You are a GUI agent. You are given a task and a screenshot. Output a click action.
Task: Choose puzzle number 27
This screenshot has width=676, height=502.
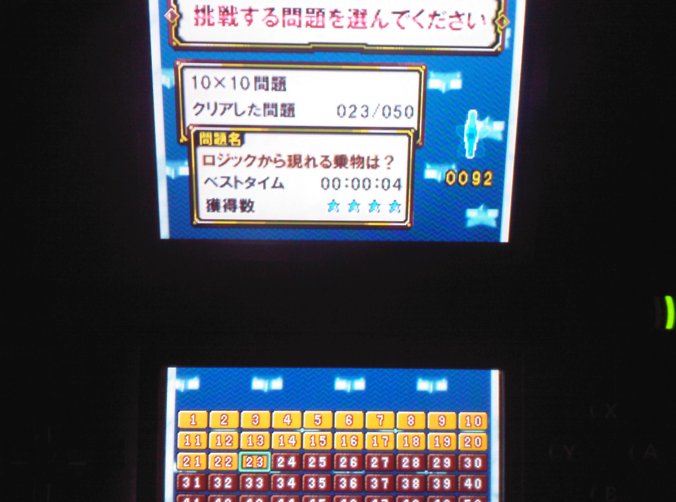coord(379,462)
